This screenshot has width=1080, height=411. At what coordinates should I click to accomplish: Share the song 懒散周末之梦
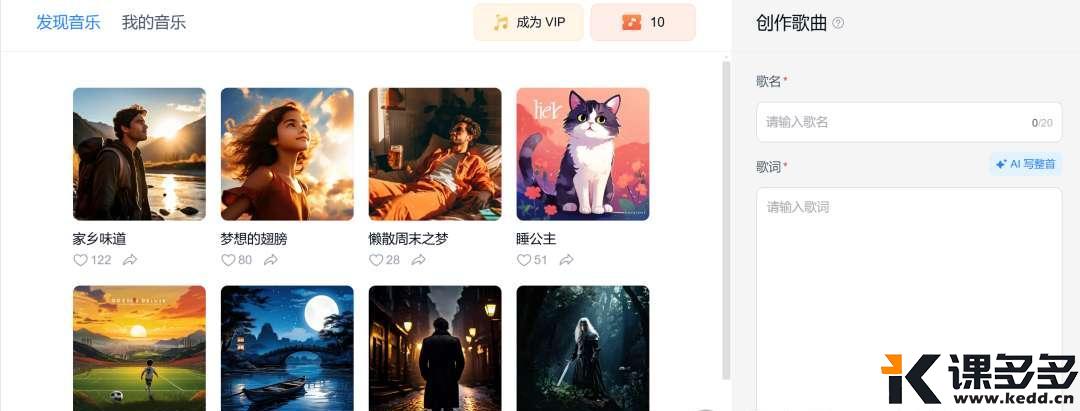click(419, 260)
